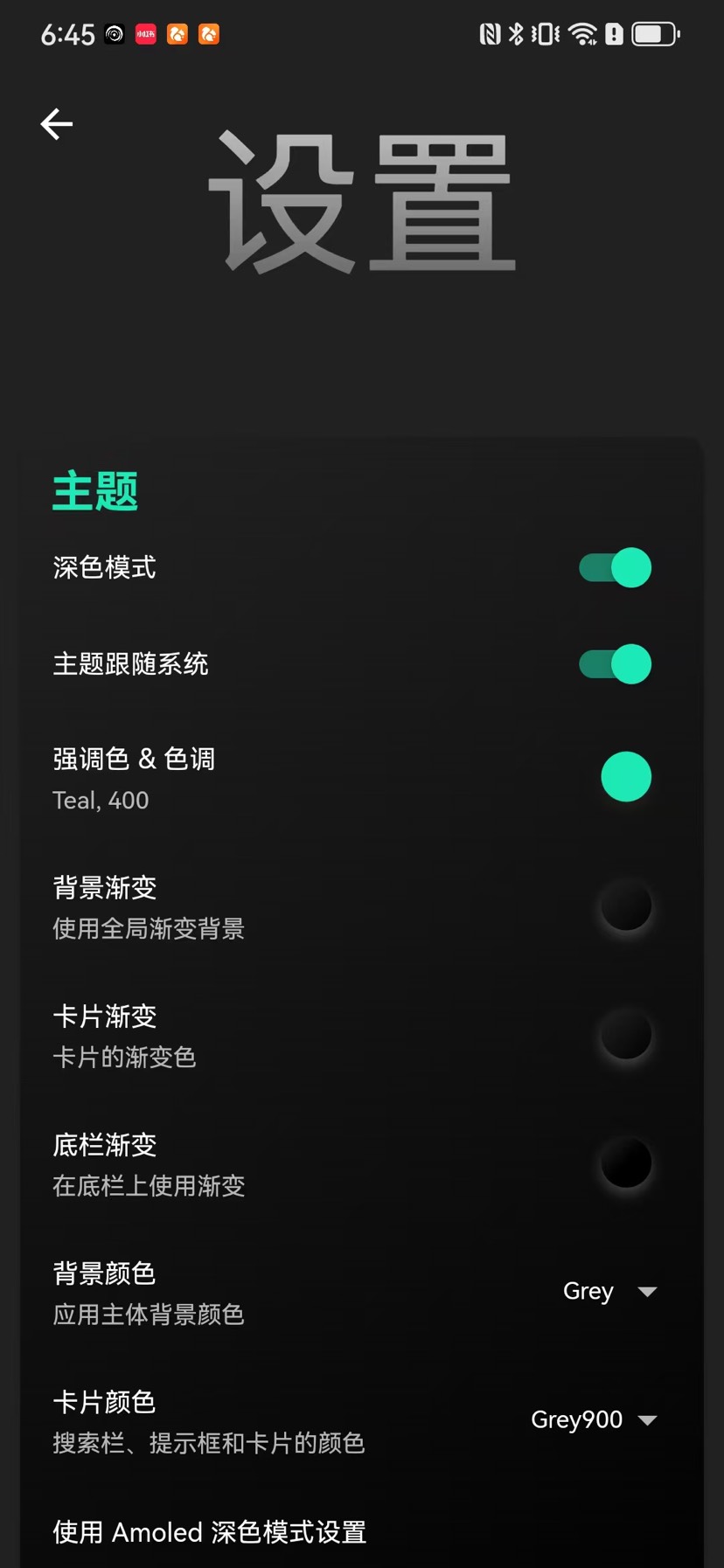
Task: Turn off the 深色模式 switch
Action: [x=616, y=568]
